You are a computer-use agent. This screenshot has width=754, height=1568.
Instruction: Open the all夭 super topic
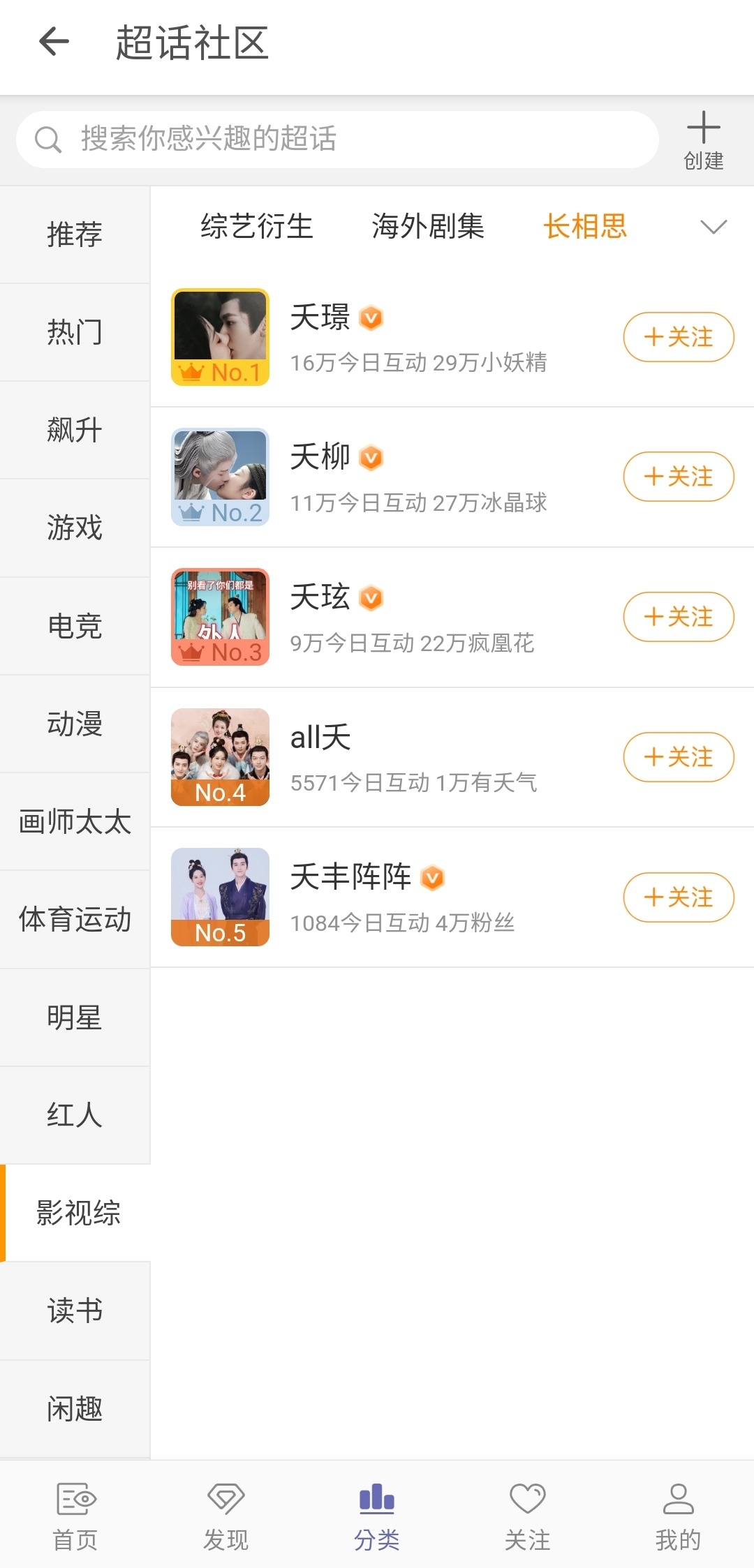point(452,757)
